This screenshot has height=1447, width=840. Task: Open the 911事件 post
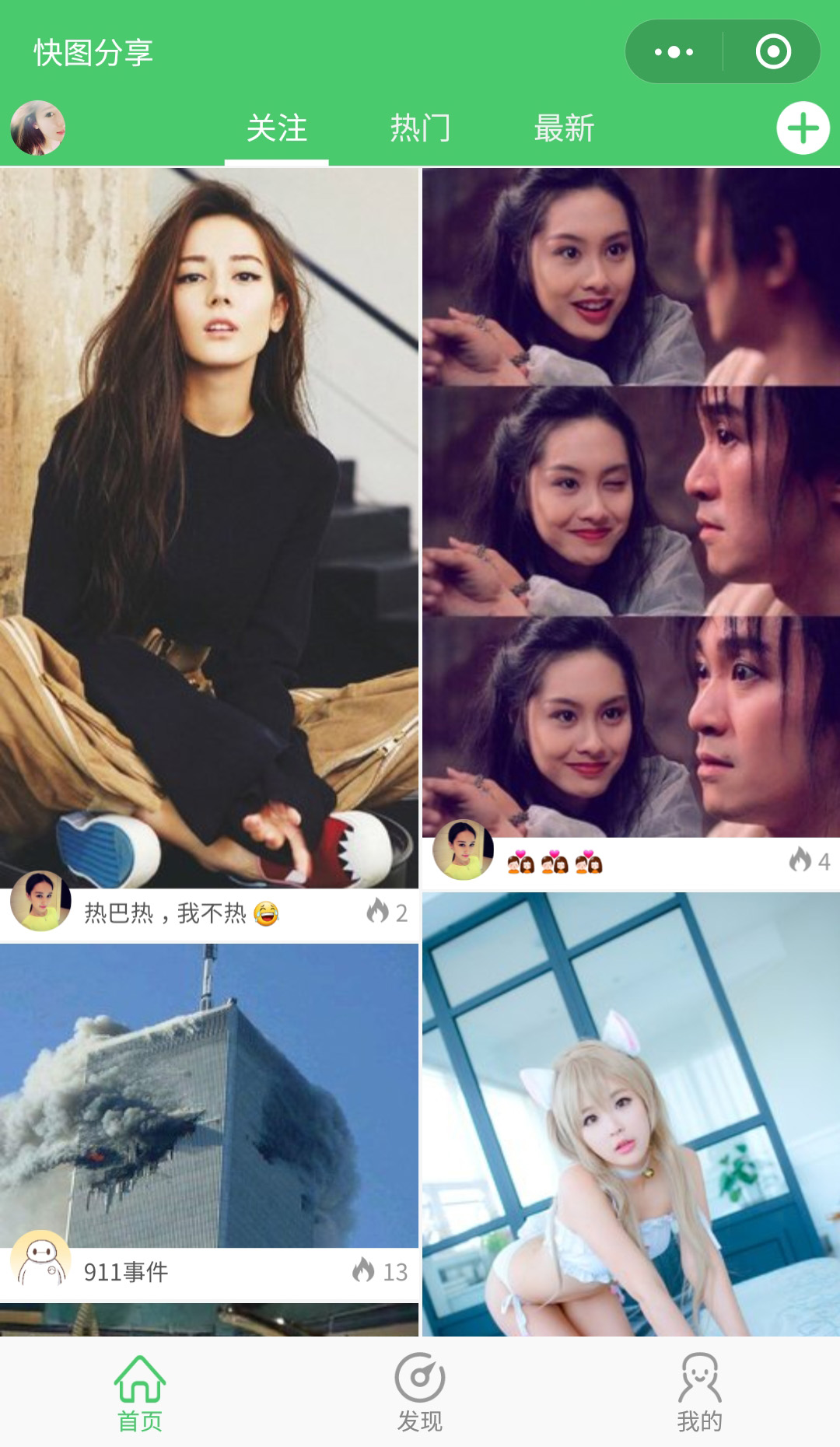pyautogui.click(x=208, y=1097)
